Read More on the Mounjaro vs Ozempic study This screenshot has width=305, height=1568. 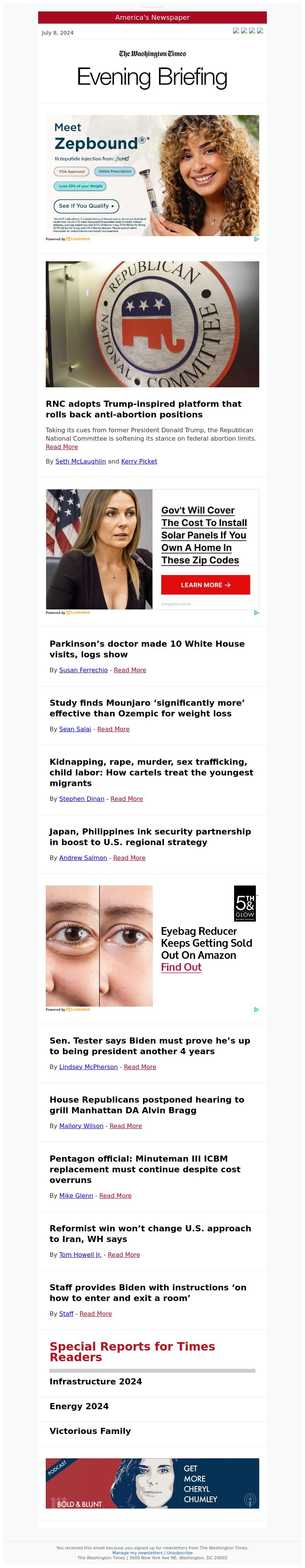click(x=113, y=729)
